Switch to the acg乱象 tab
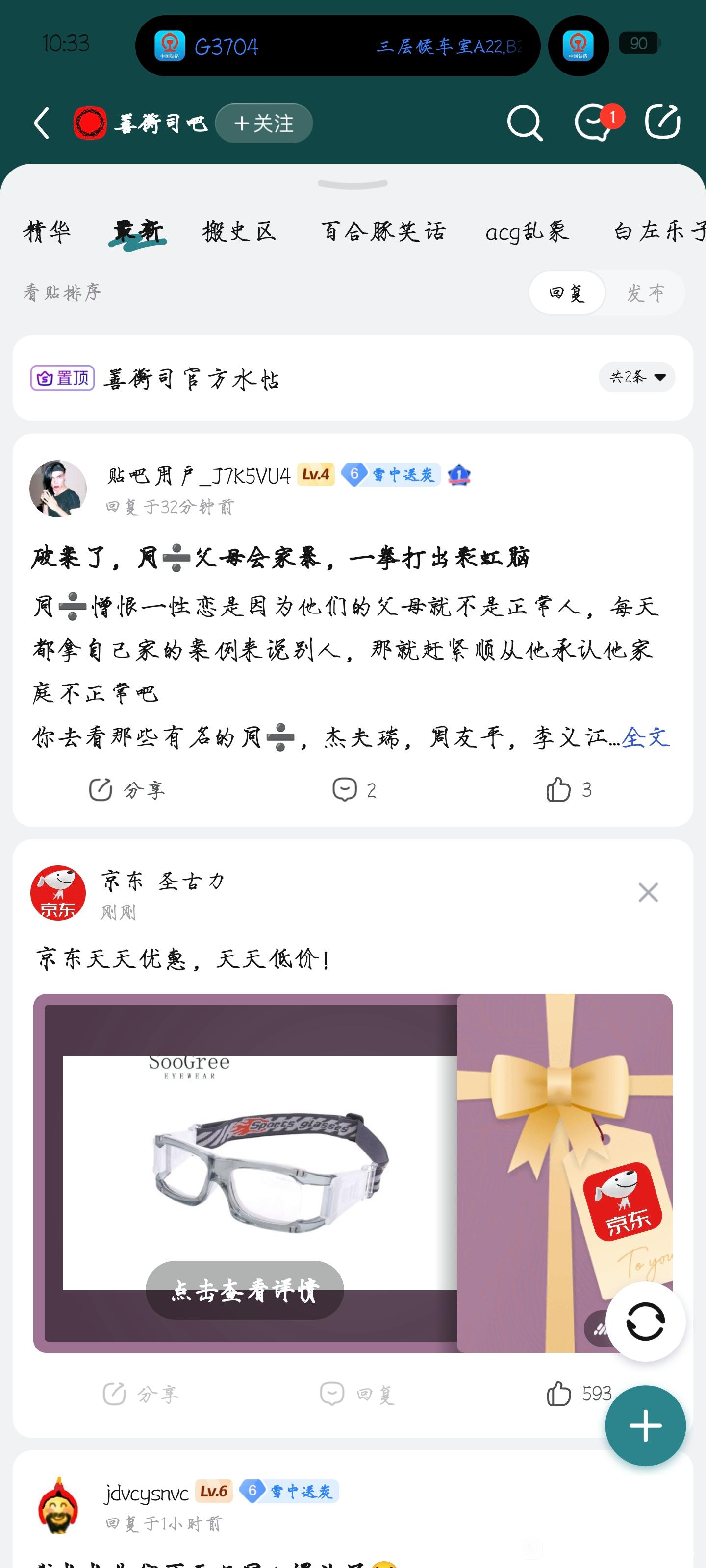The height and width of the screenshot is (1568, 706). pos(527,232)
